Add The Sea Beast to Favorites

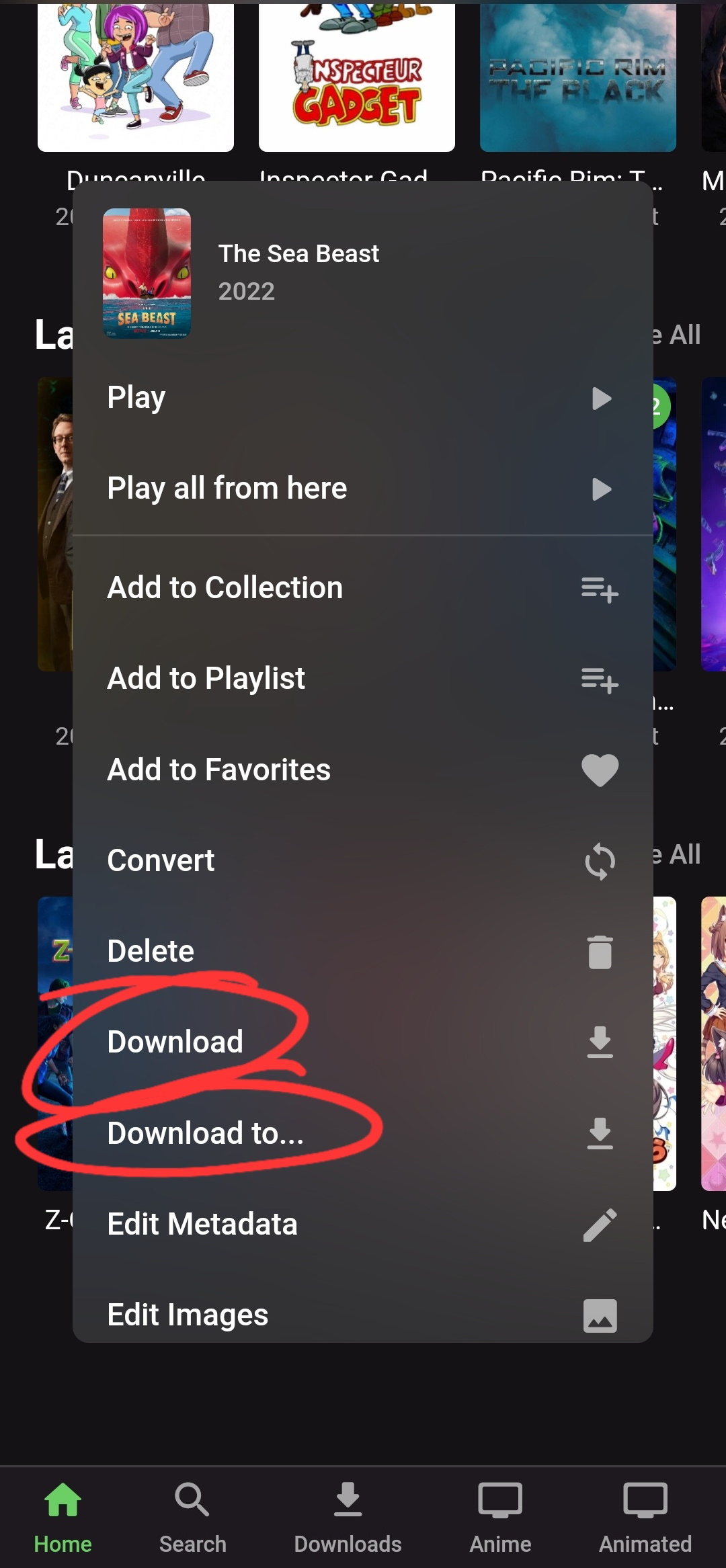click(362, 770)
